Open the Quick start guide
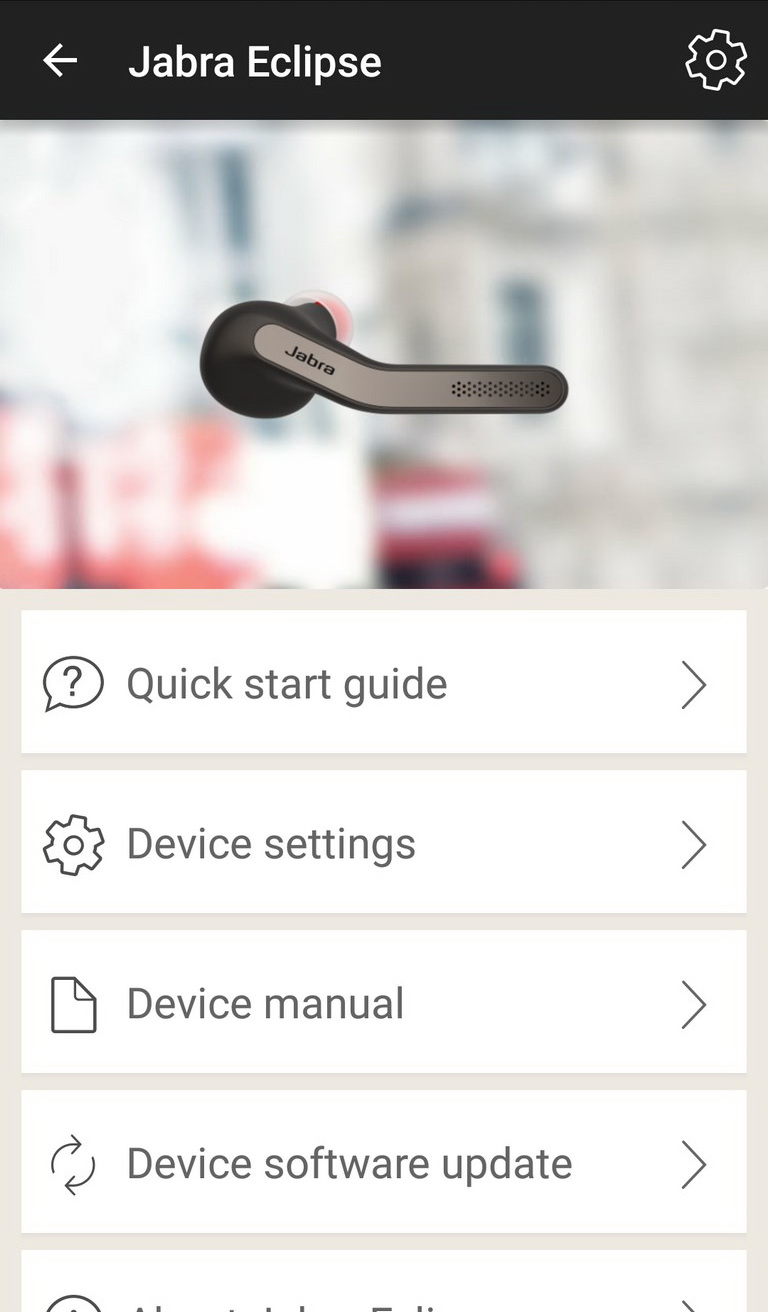Screen dimensions: 768x1312 384,682
